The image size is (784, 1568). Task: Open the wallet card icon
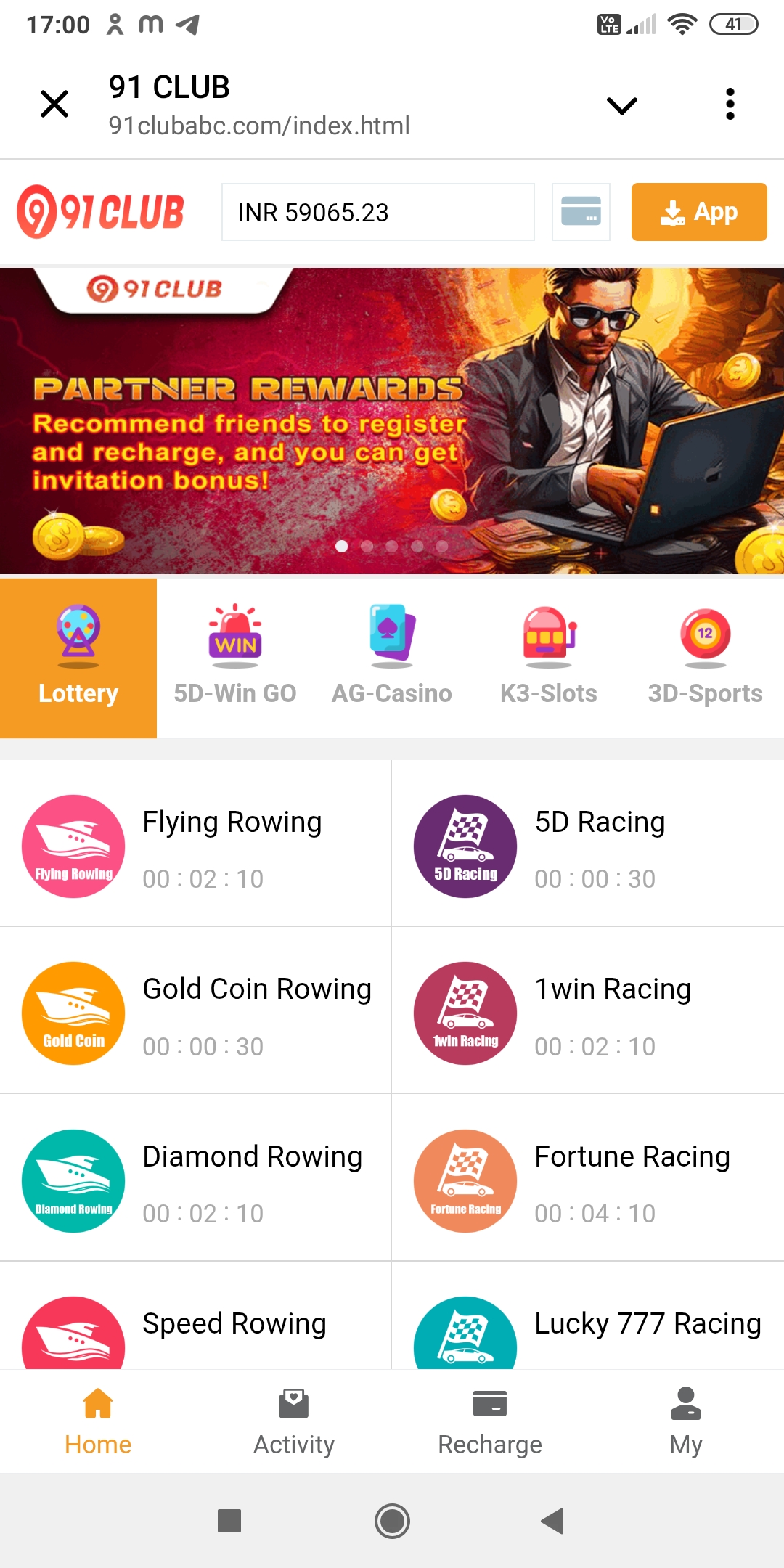[581, 211]
